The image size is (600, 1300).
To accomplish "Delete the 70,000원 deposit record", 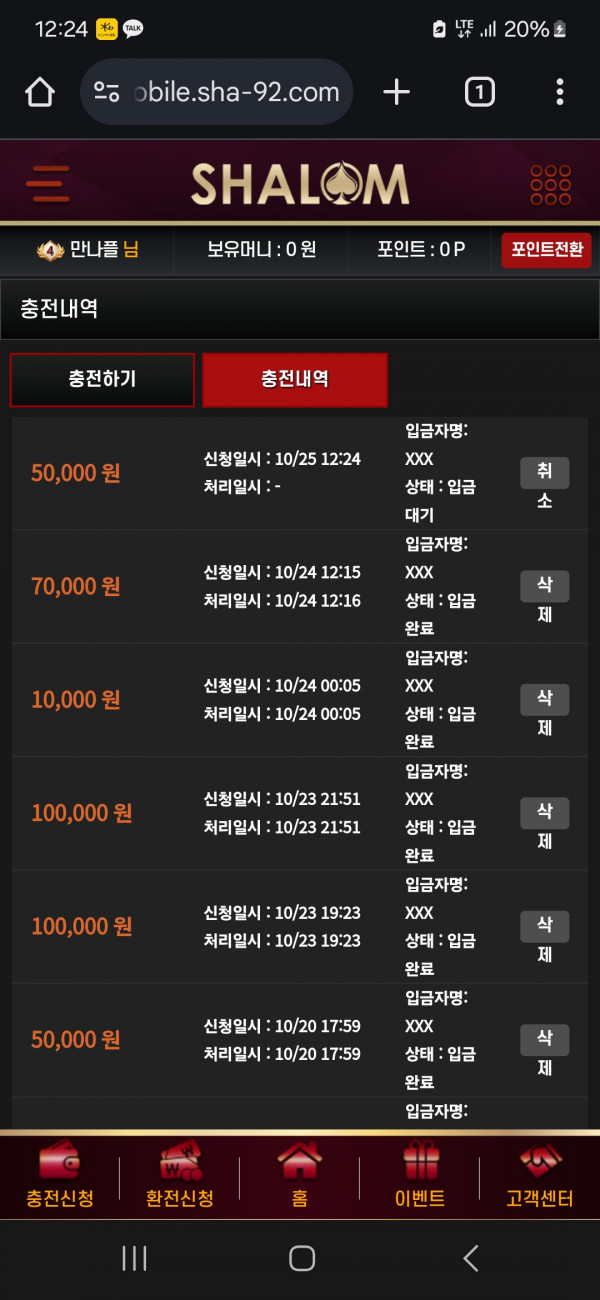I will [545, 600].
